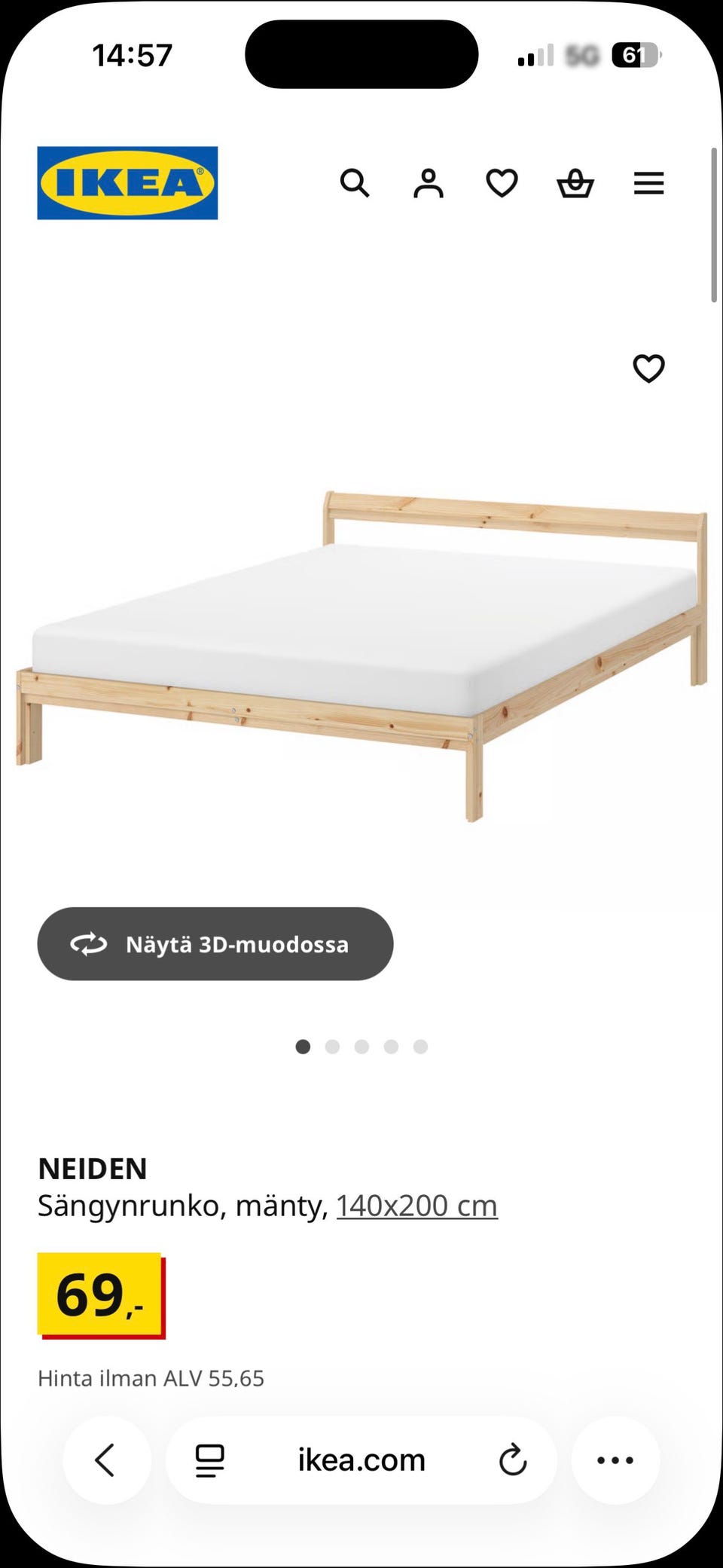Open the user profile icon

pos(429,183)
